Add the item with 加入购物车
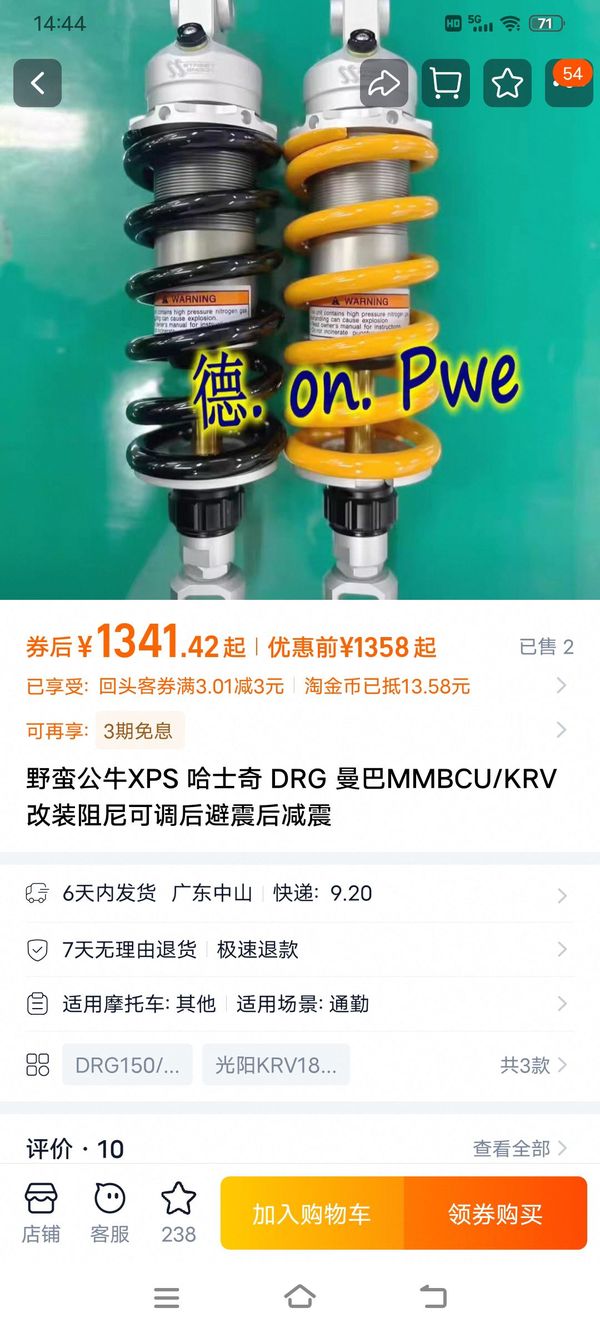 coord(312,1214)
